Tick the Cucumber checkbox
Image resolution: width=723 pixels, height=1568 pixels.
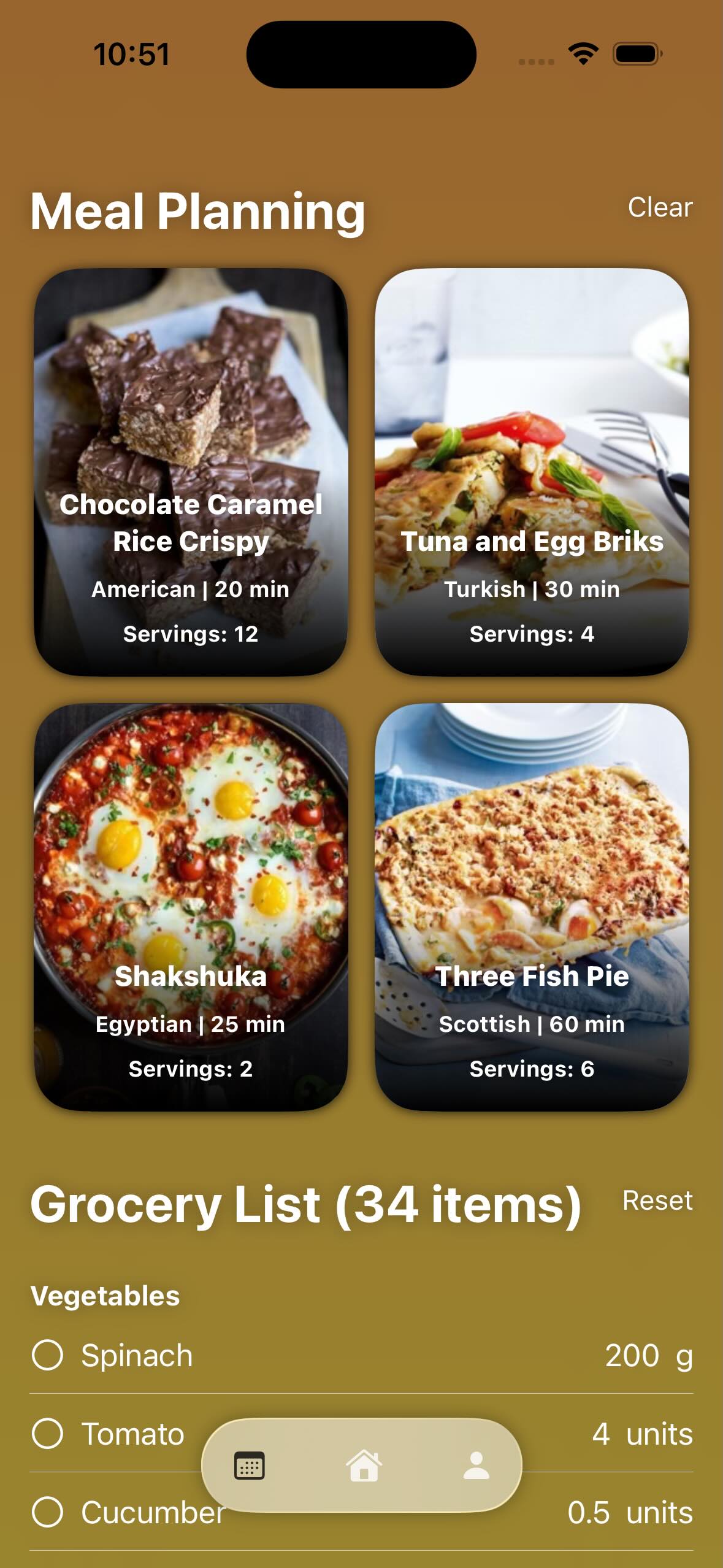[48, 1512]
